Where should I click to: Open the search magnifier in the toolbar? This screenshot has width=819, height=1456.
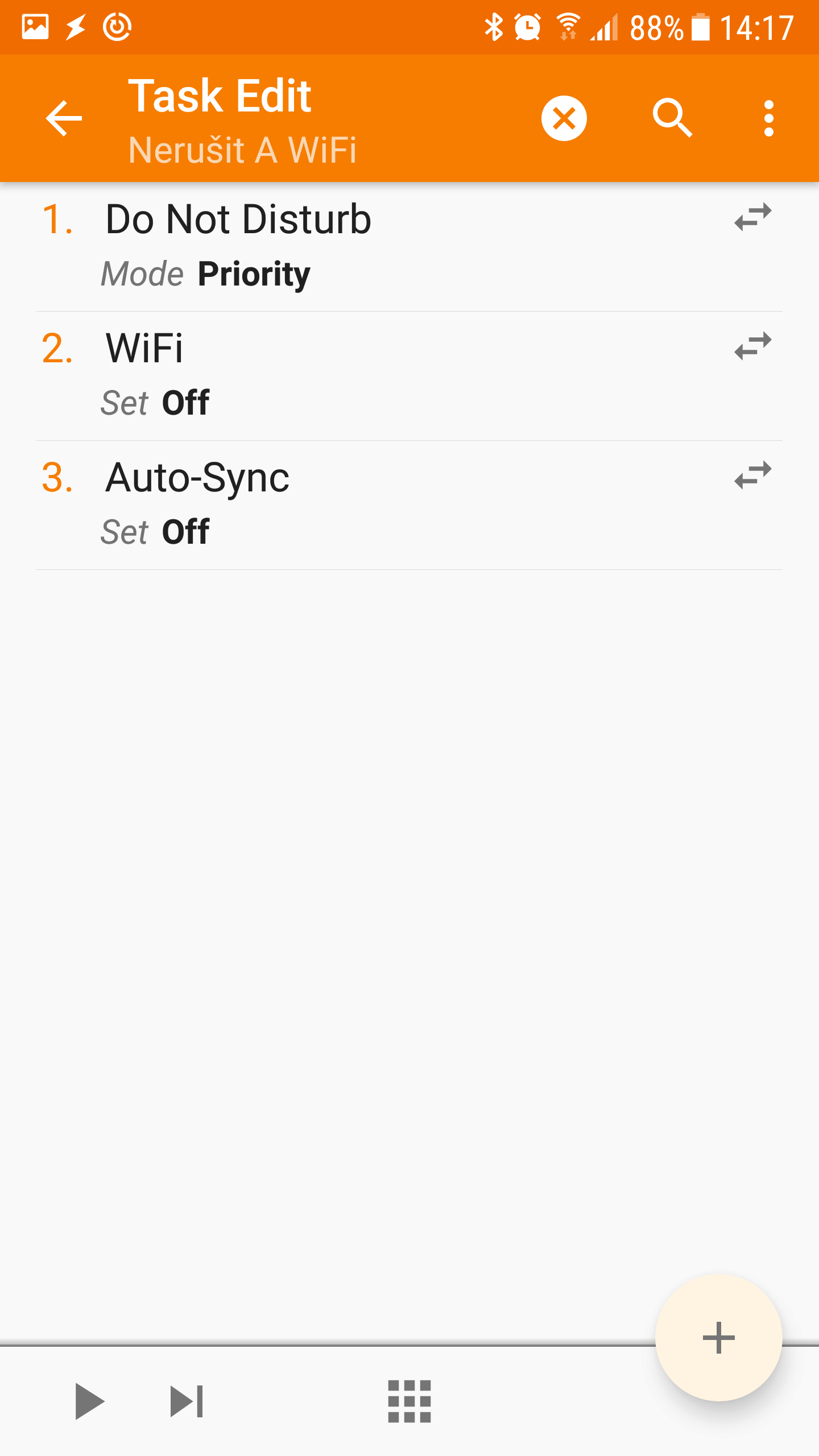(x=672, y=118)
